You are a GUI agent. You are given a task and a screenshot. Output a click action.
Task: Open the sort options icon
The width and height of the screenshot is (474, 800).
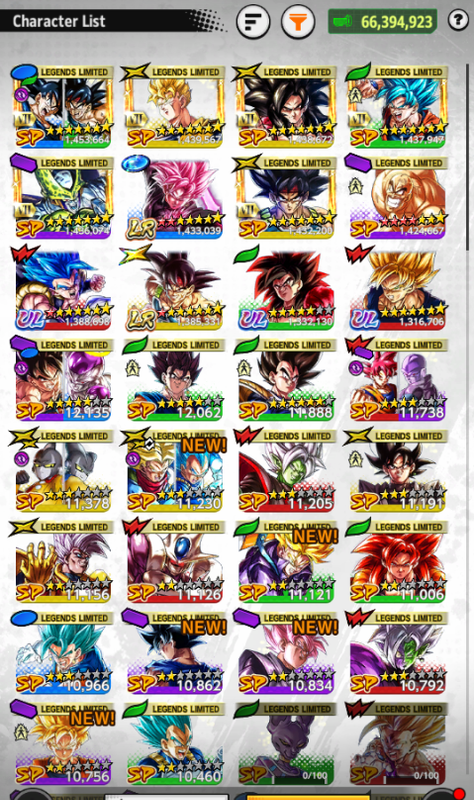coord(253,22)
